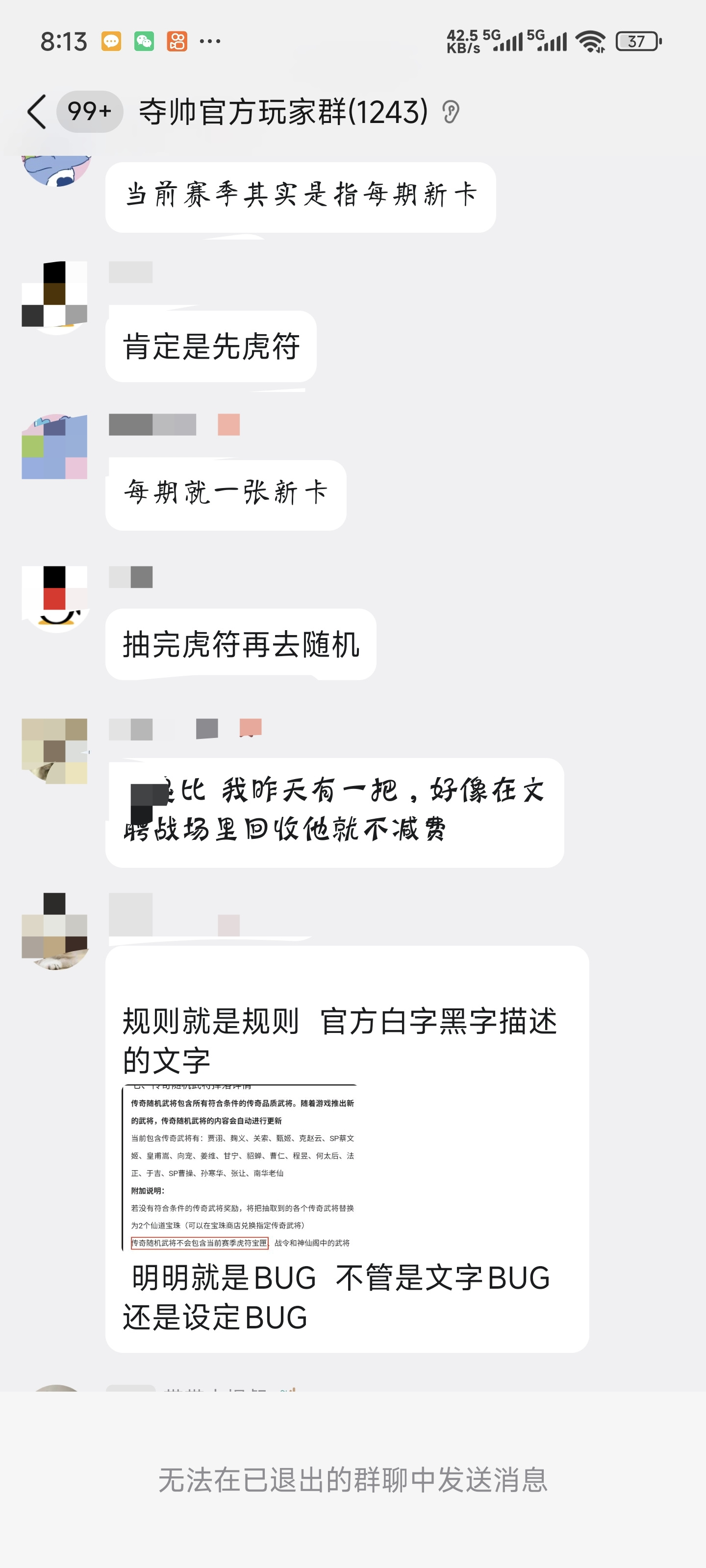This screenshot has height=1568, width=706.
Task: Tap avatar of sender of 抽完虎符再去随机
Action: [55, 599]
